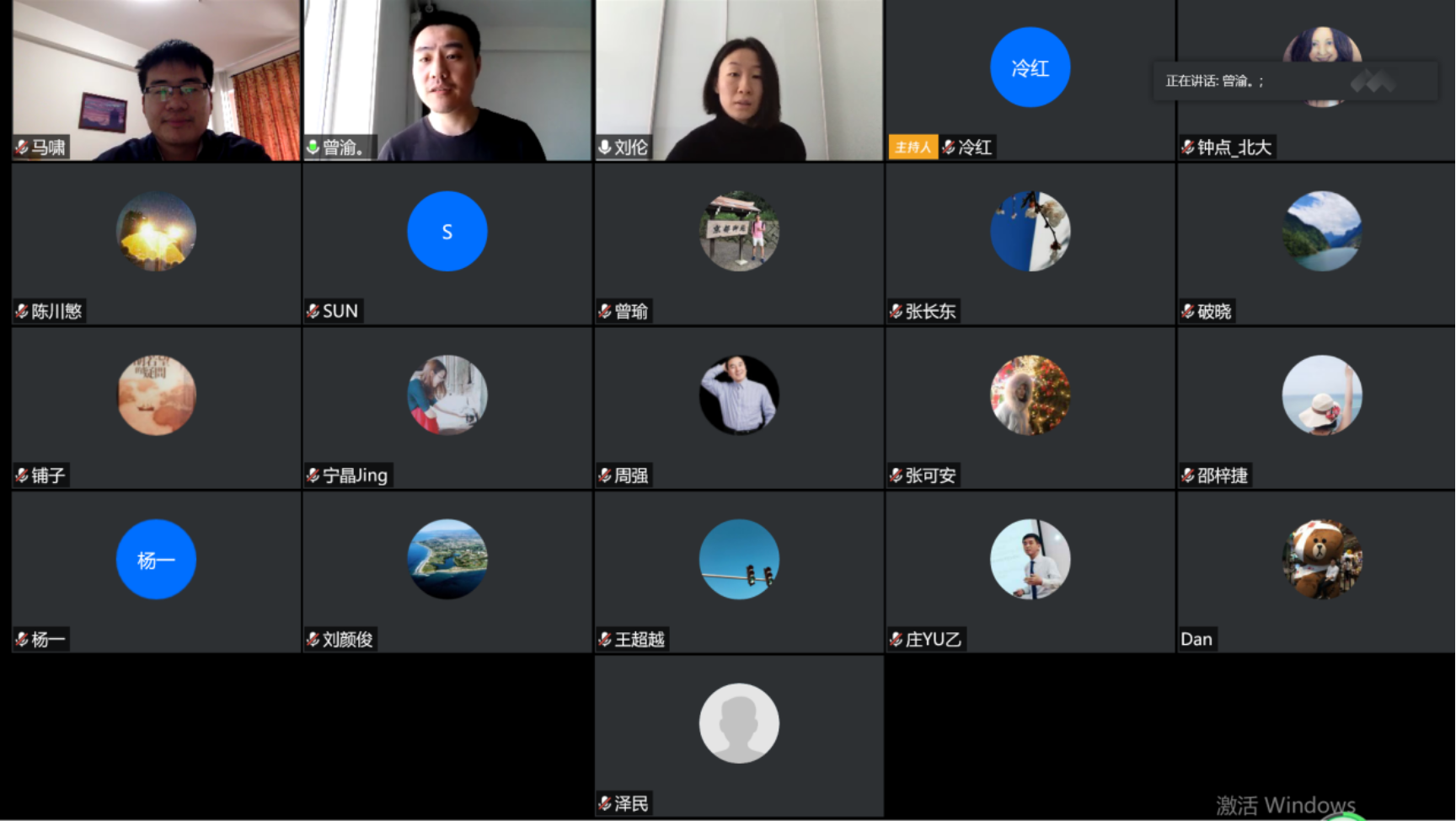
Task: Select 刘颜俊's participant tile
Action: 447,572
